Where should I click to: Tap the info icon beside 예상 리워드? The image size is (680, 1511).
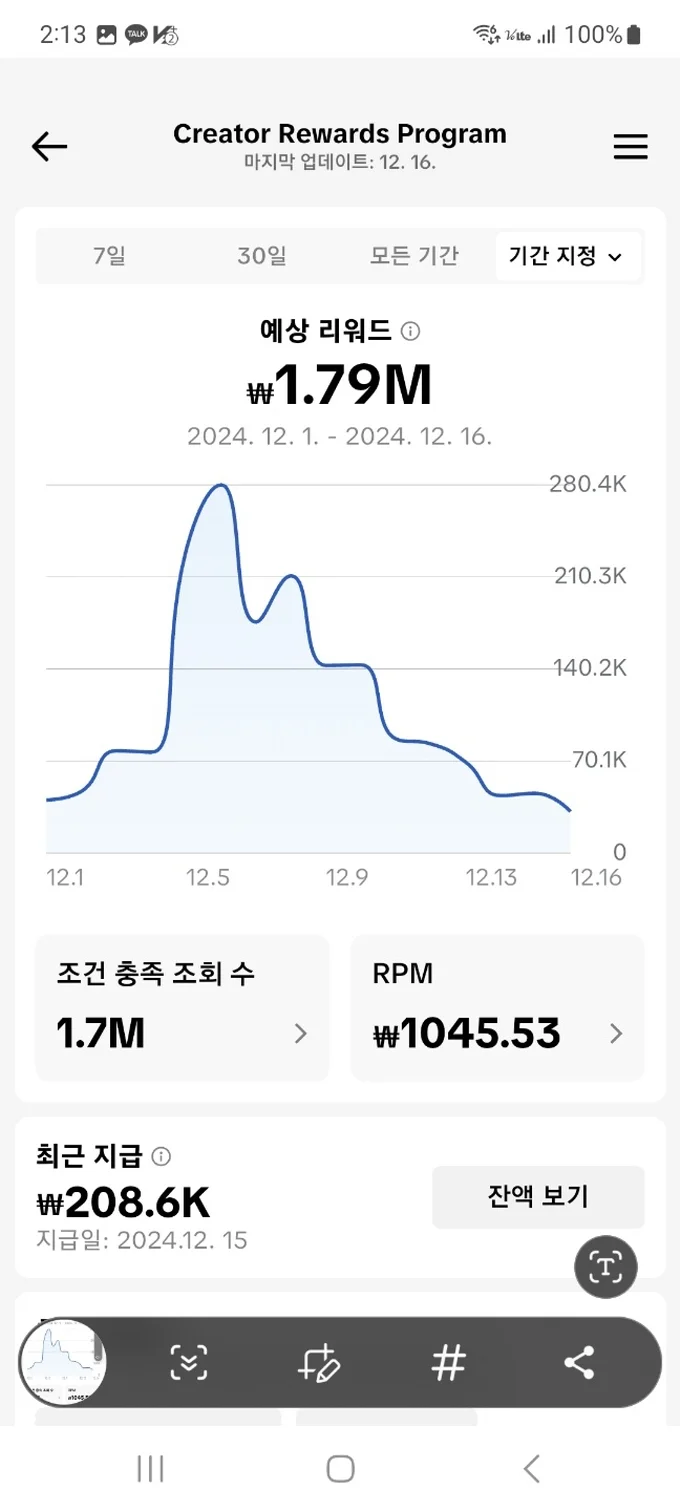[410, 331]
